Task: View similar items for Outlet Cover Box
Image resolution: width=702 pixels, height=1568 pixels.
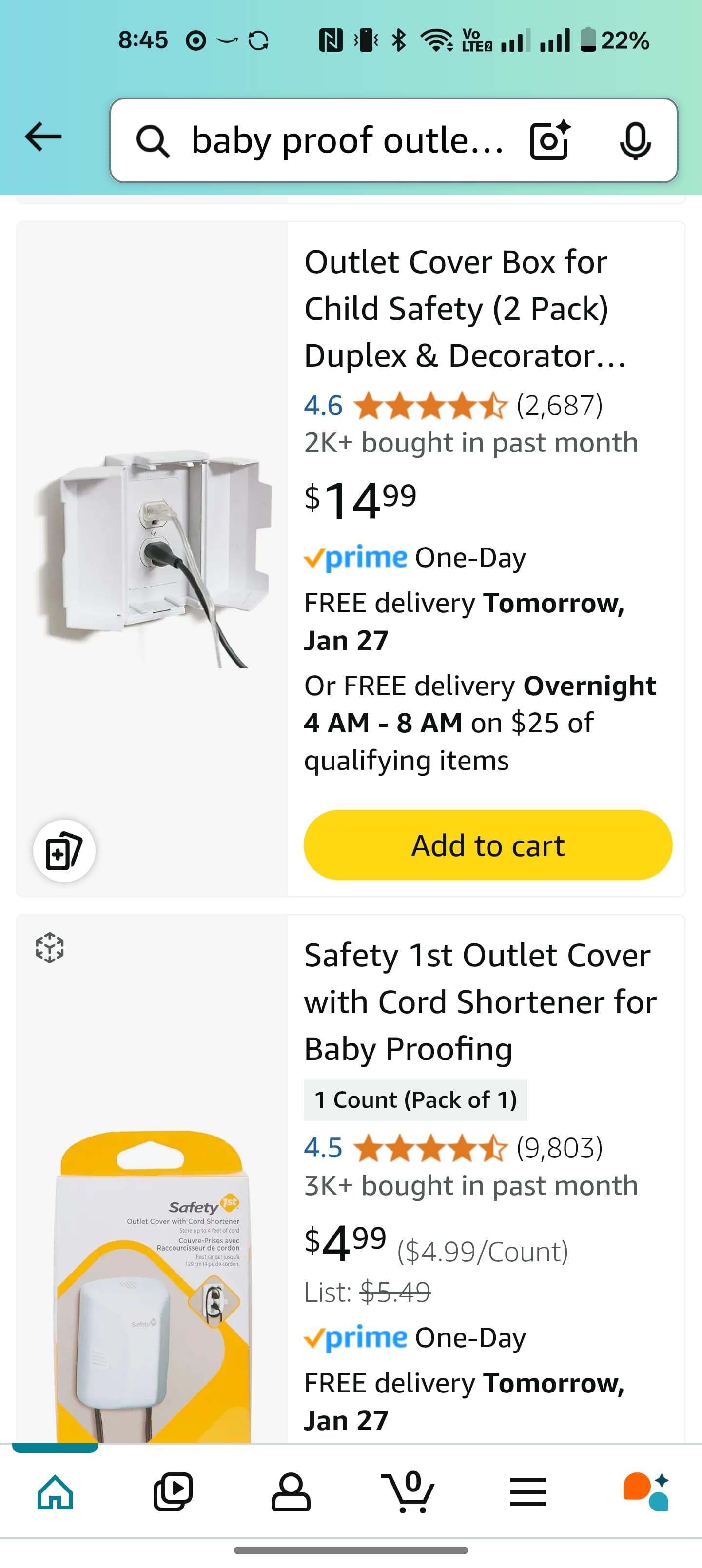Action: click(x=64, y=851)
